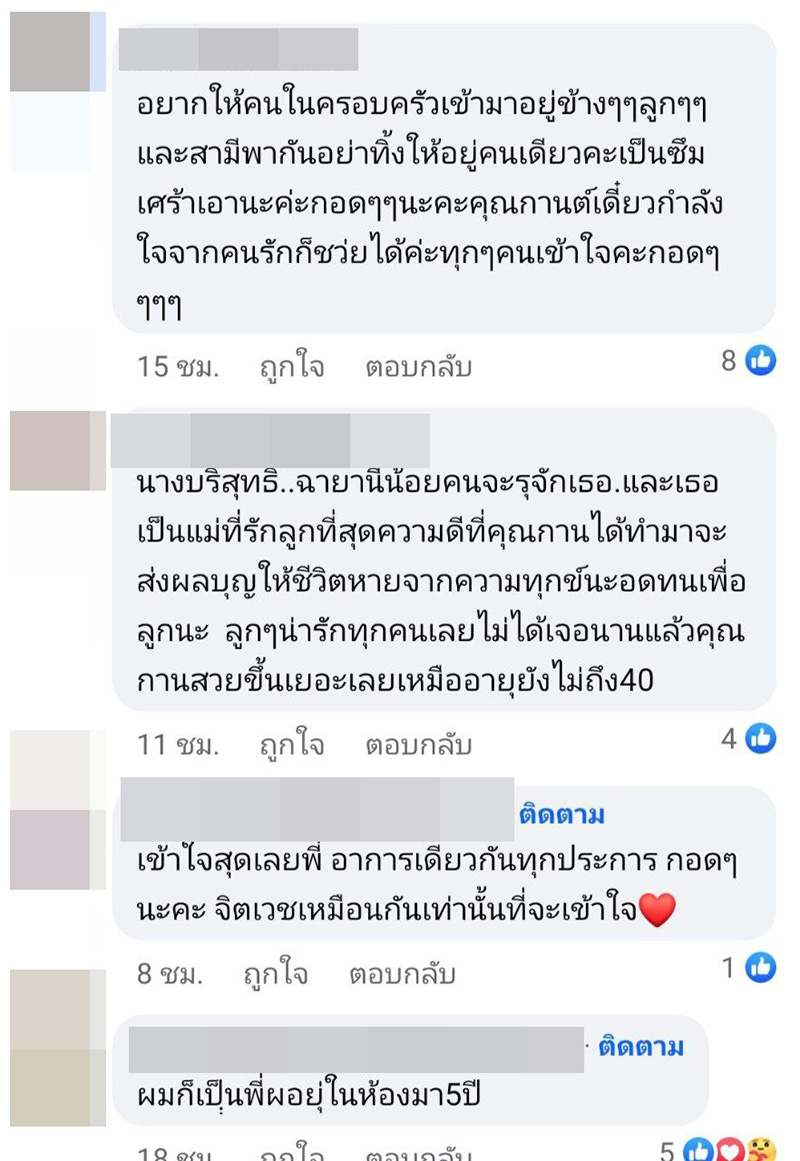Toggle like with ถูกใจ on the second comment

(x=293, y=744)
